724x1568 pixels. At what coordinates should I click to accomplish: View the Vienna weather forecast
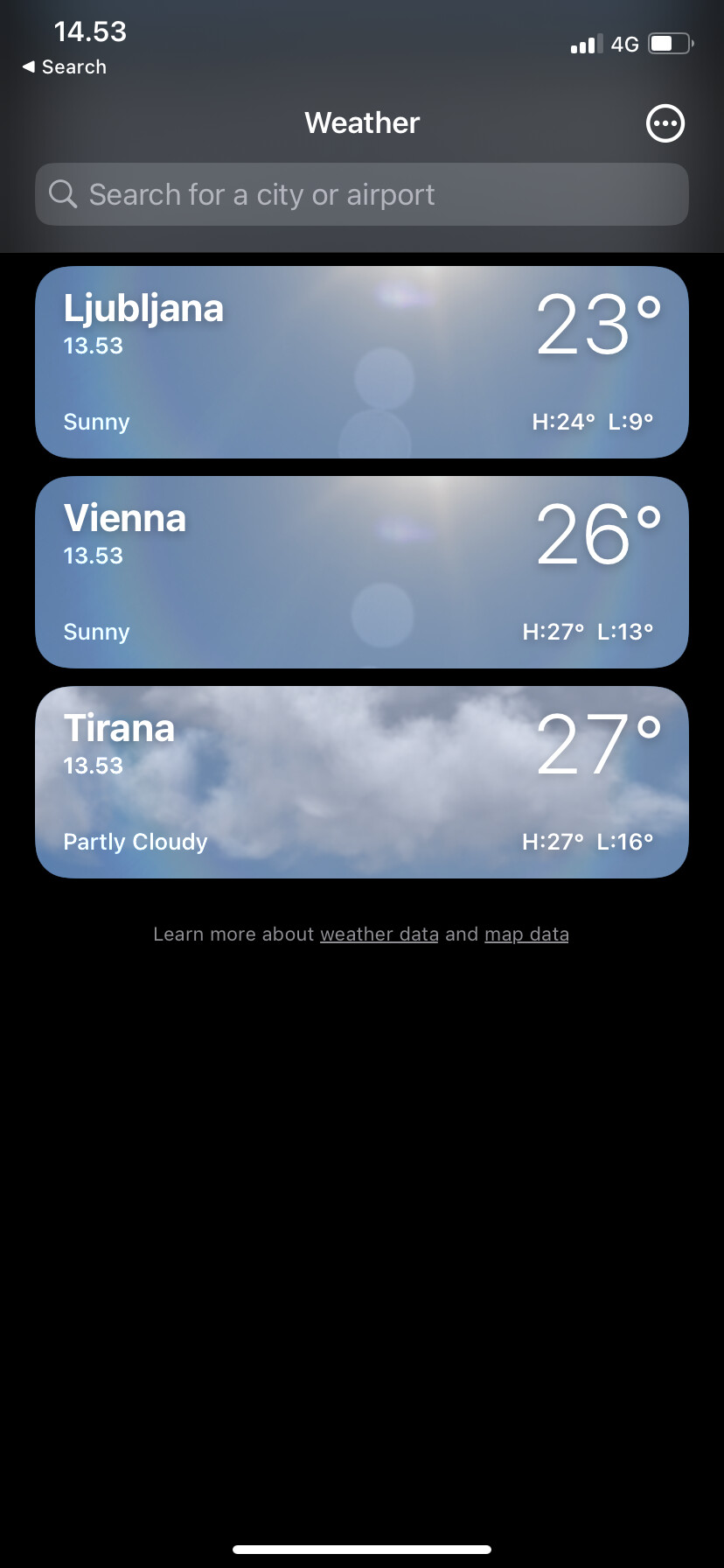(x=362, y=572)
